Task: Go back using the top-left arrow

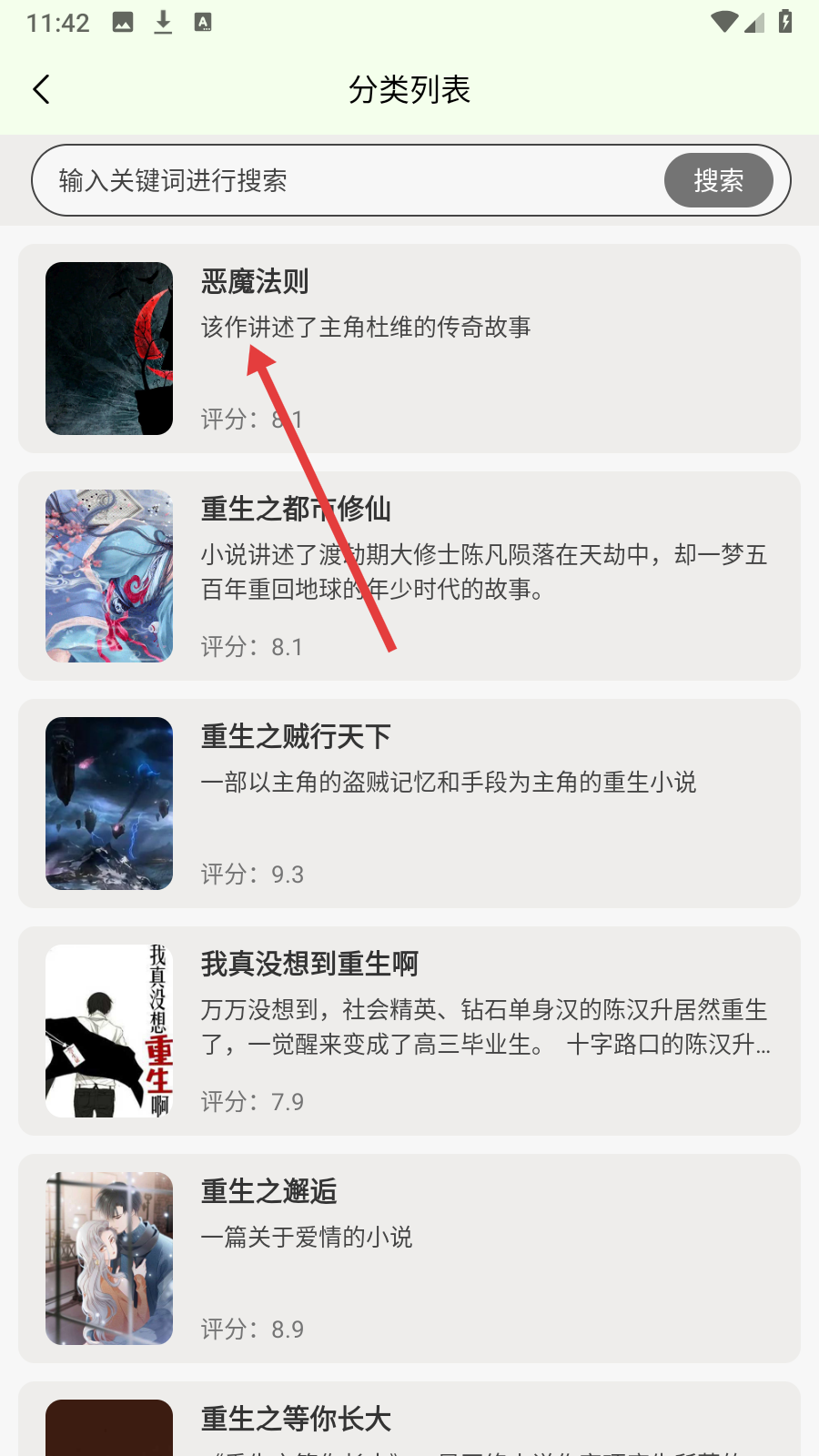Action: pos(41,89)
